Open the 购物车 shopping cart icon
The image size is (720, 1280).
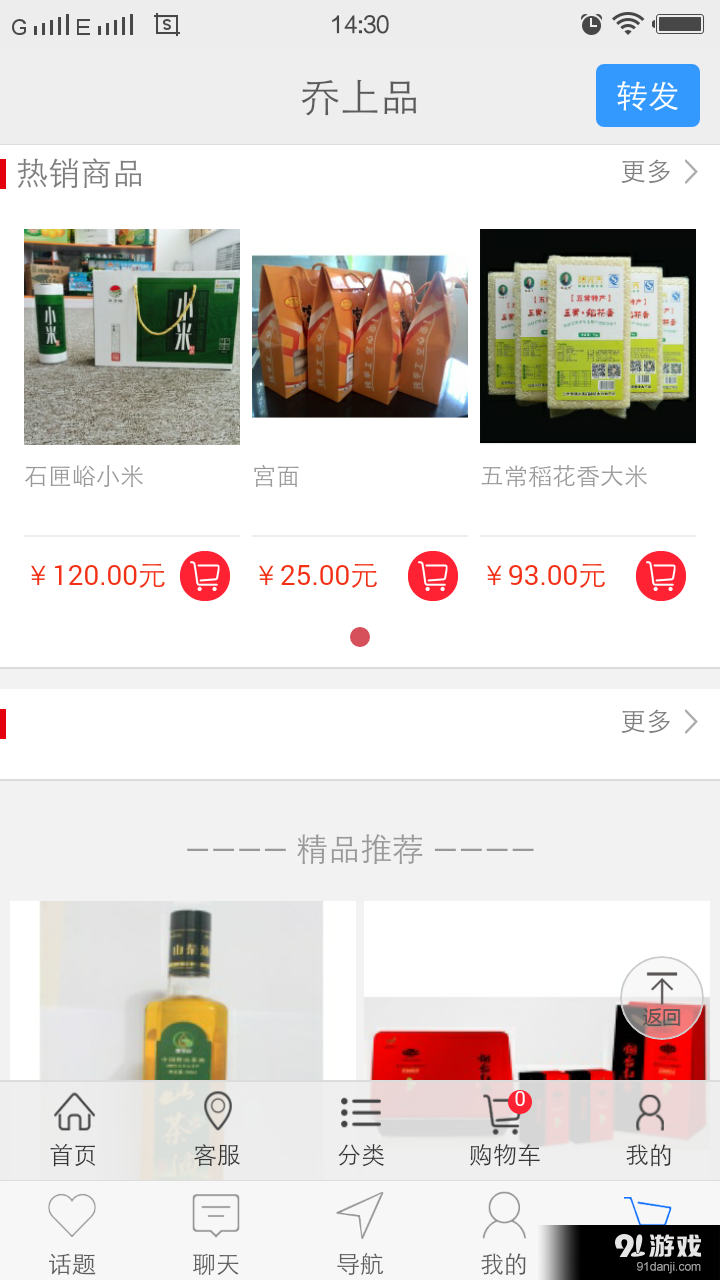(504, 1130)
